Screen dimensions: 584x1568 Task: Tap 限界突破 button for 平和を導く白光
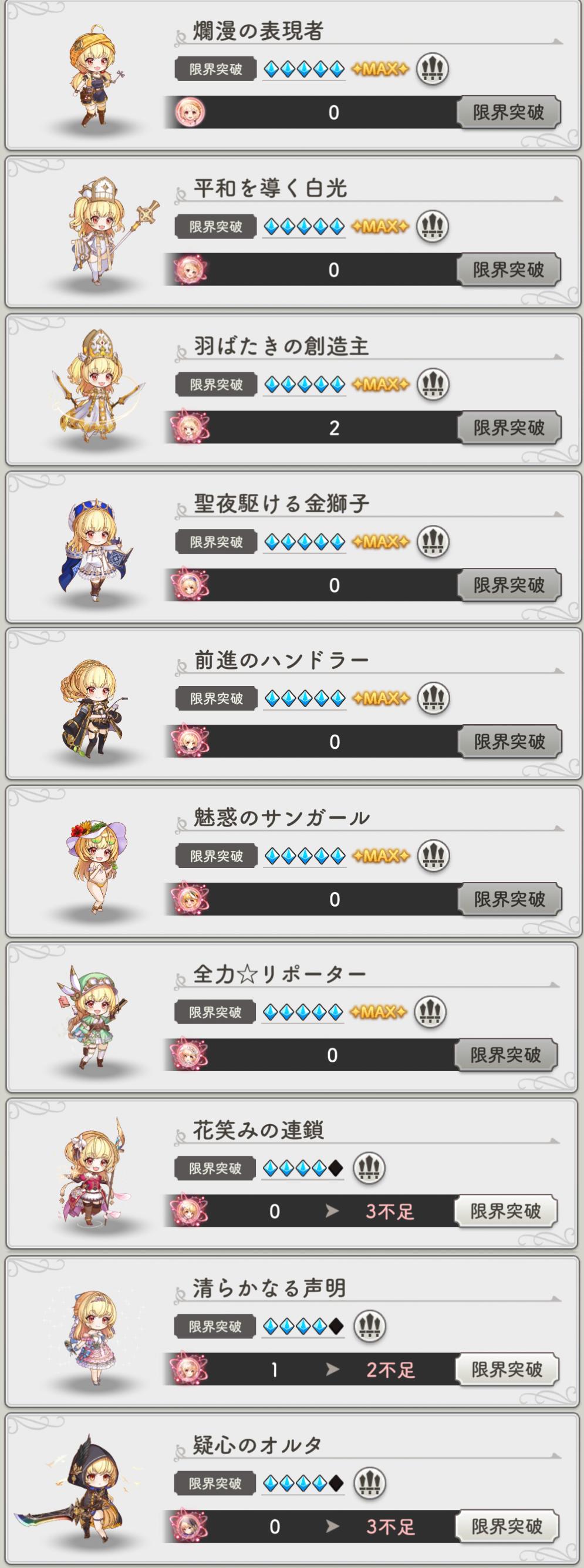(508, 270)
